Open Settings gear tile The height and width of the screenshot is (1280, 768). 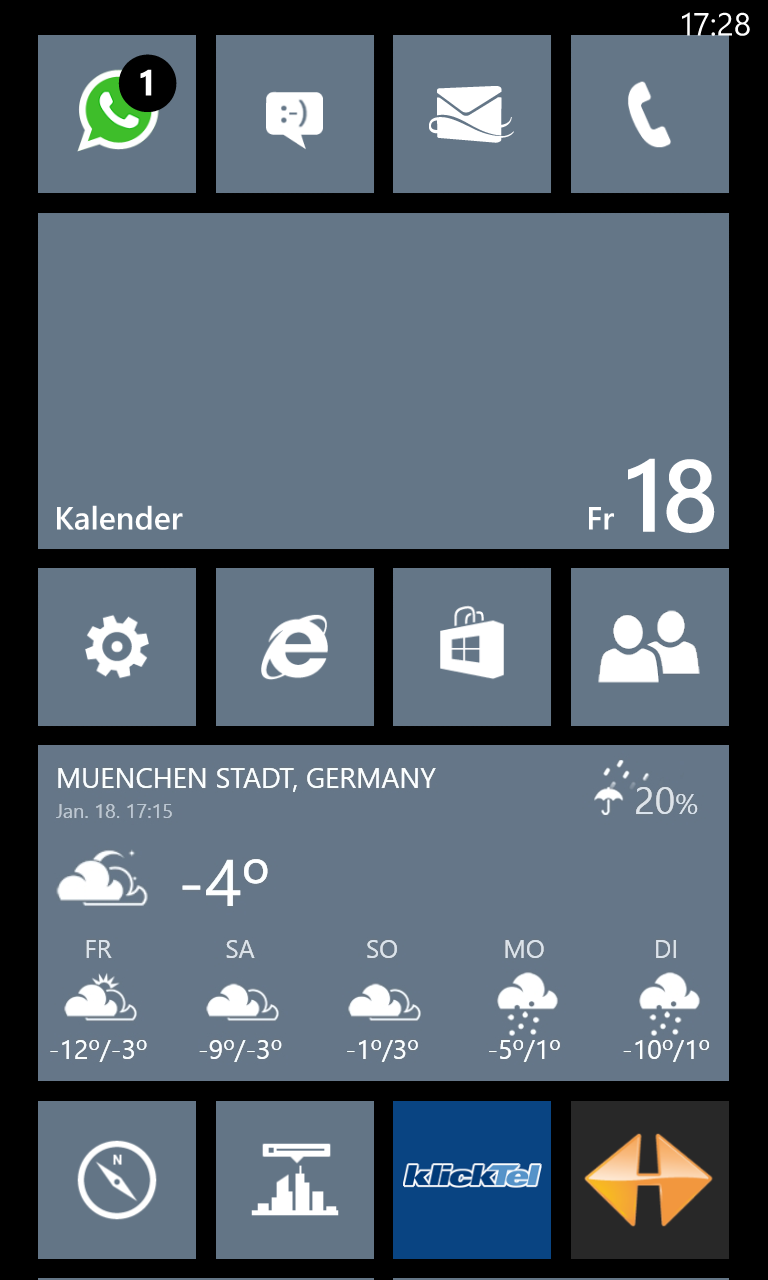(117, 647)
